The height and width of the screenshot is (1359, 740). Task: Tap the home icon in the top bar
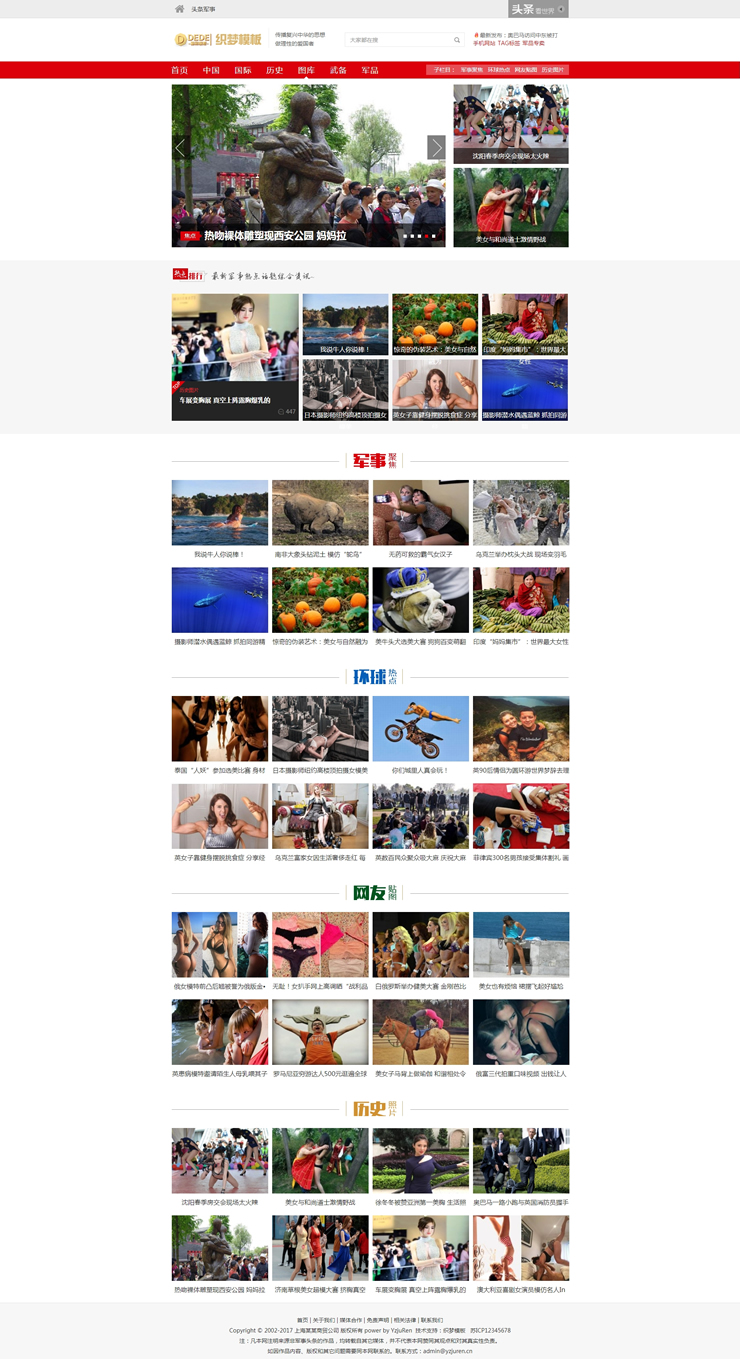(180, 9)
